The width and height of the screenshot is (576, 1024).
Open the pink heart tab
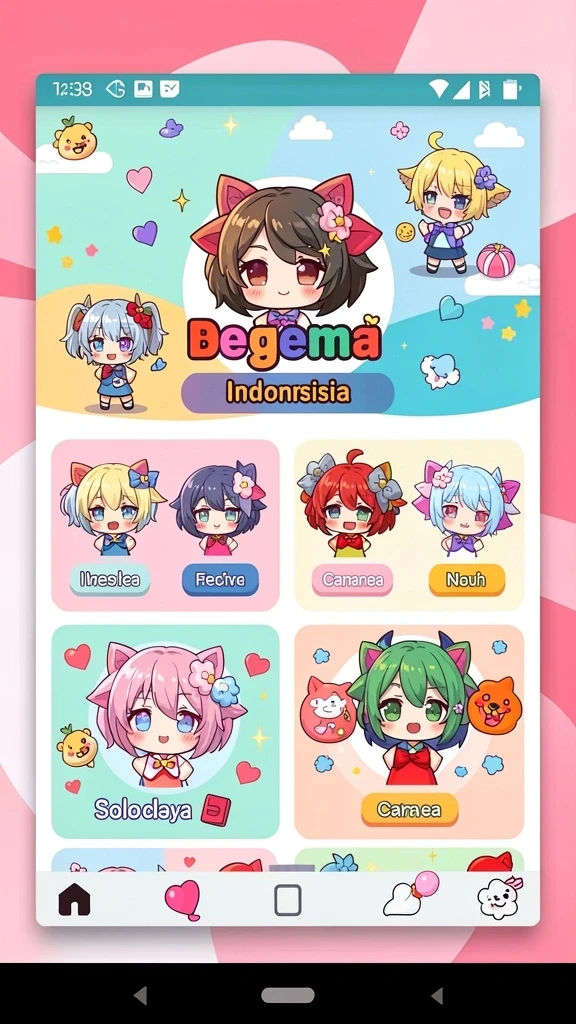[x=182, y=899]
